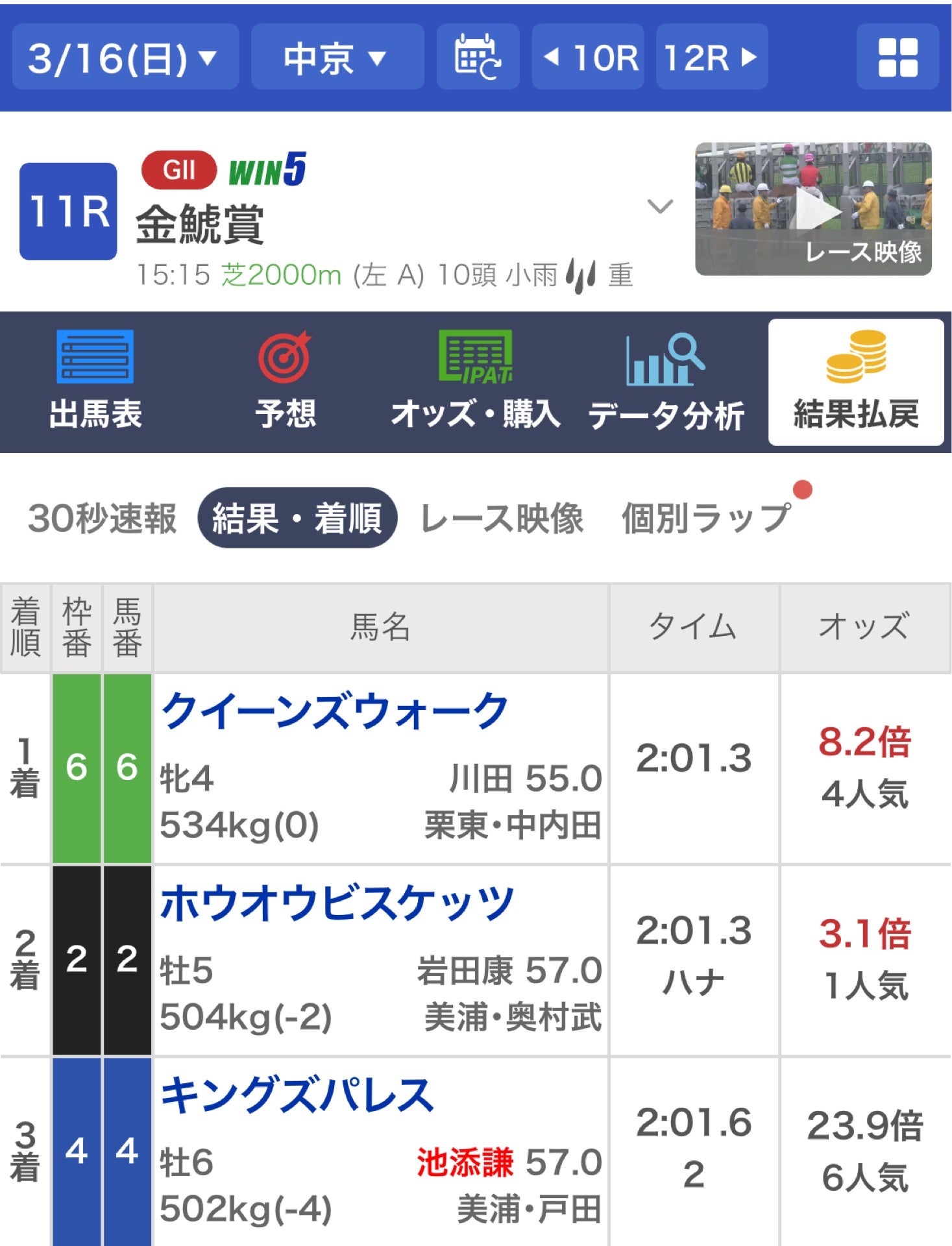Open the データ分析 tab
Image resolution: width=952 pixels, height=1246 pixels.
pos(666,382)
